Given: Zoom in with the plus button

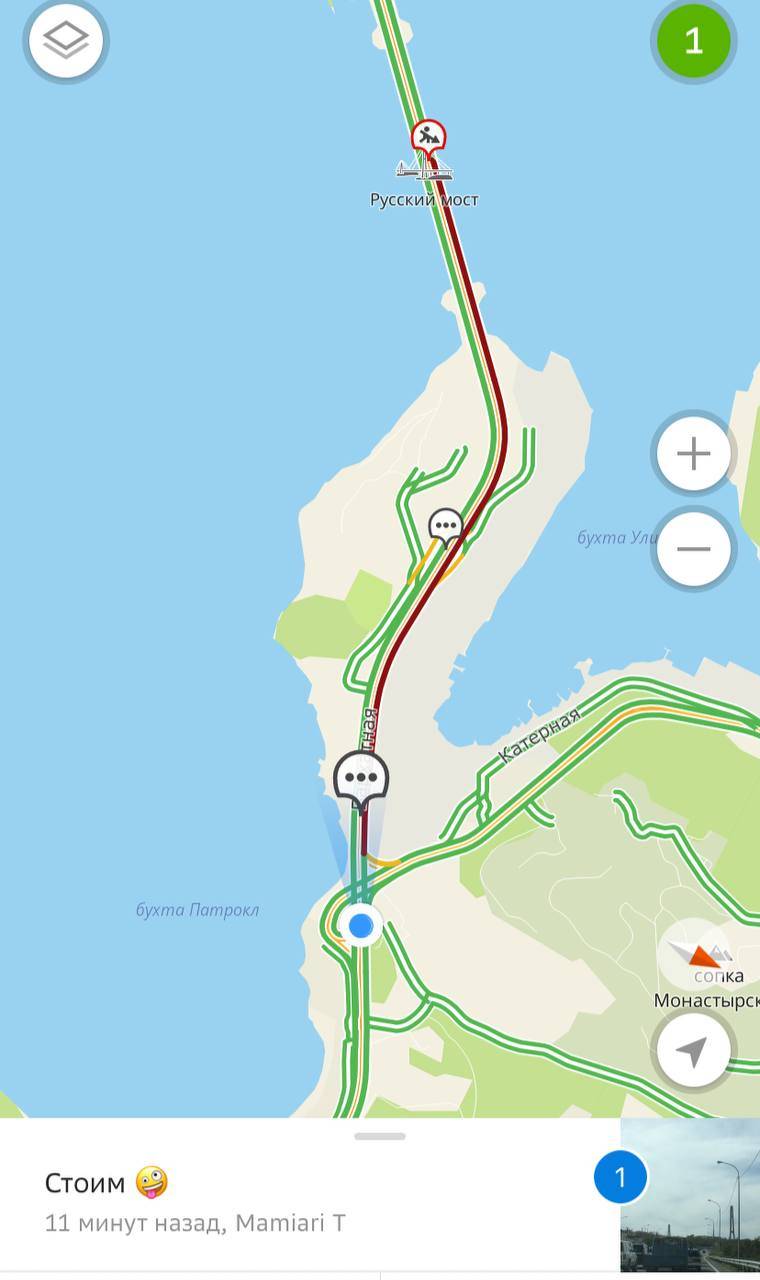Looking at the screenshot, I should point(693,454).
